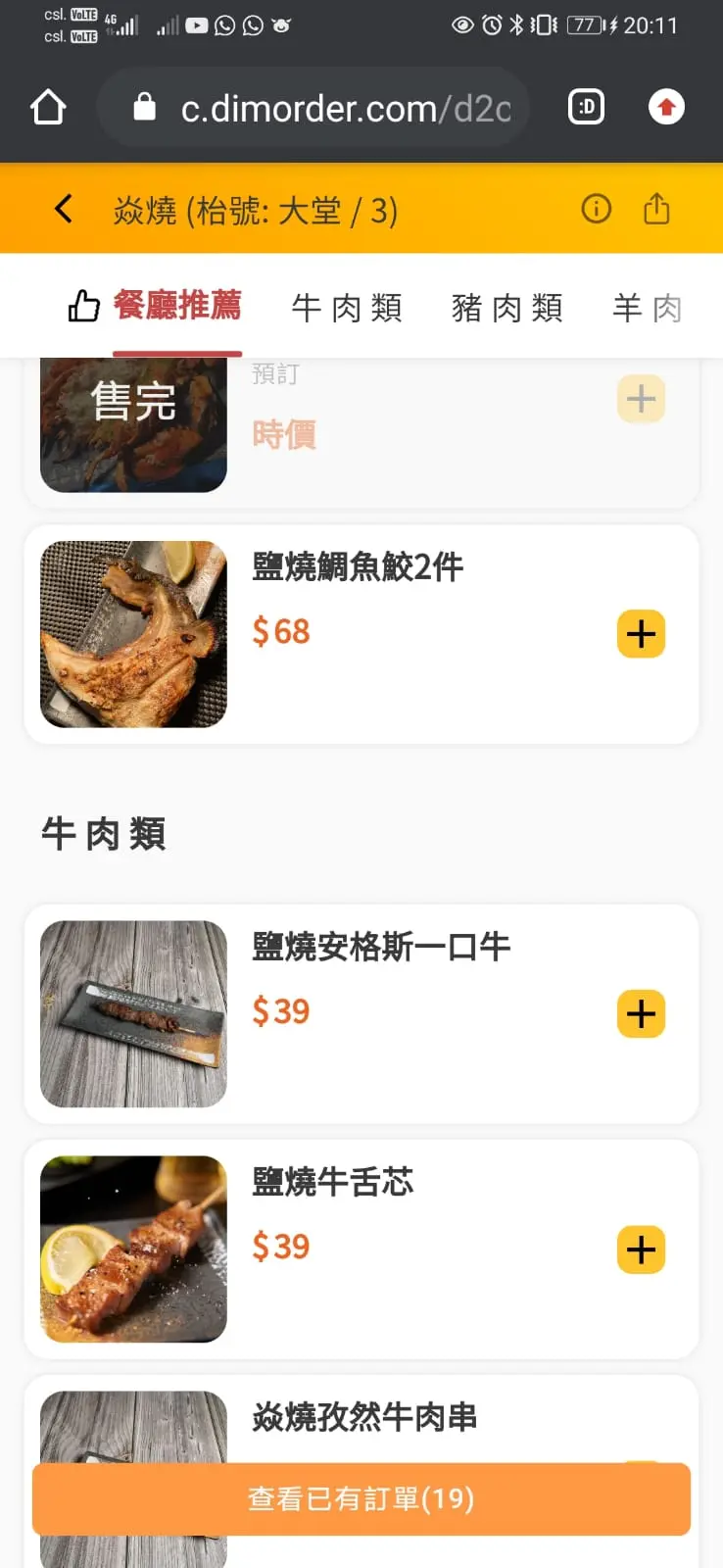
Task: Add 鹽燒安格斯一口牛 to the order
Action: click(x=642, y=1014)
